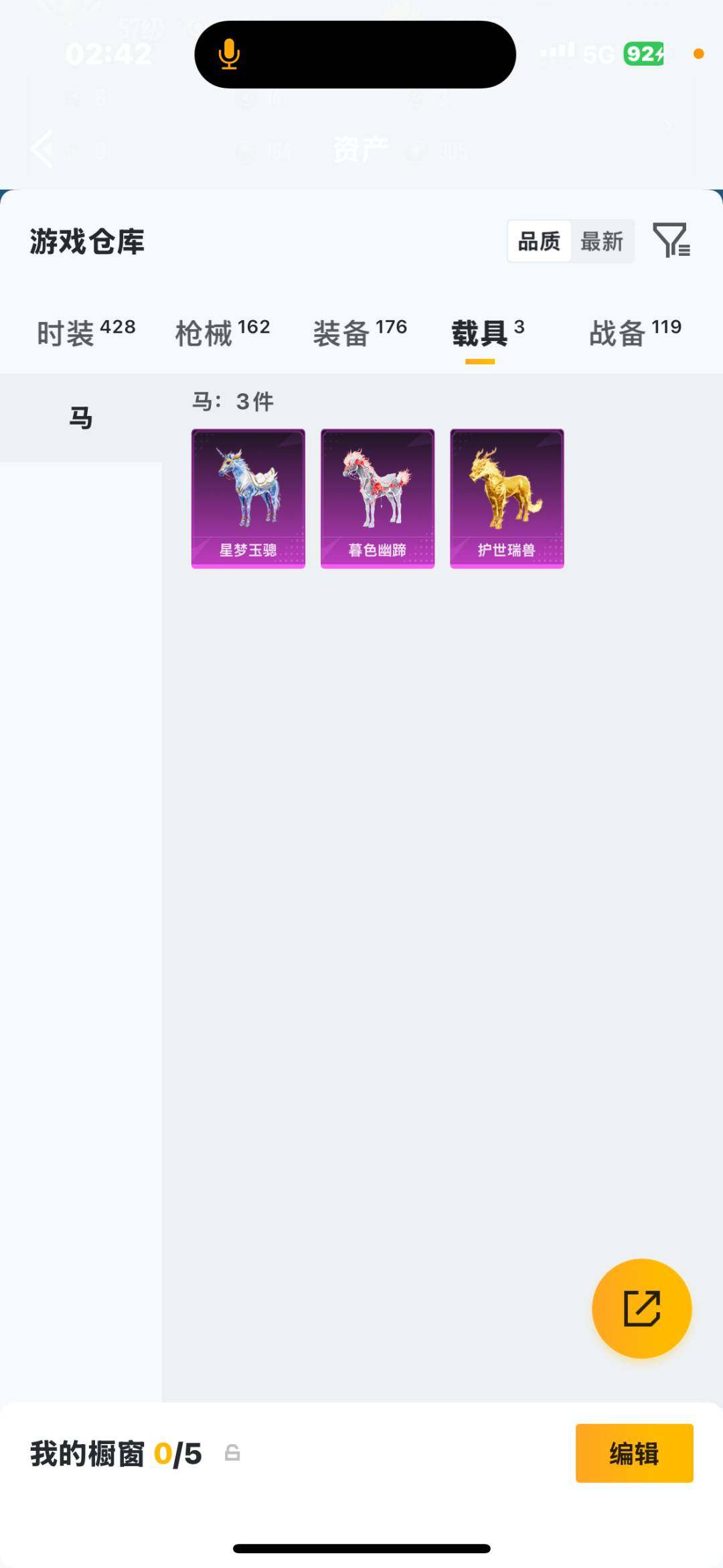This screenshot has height=1568, width=723.
Task: Select the 马 category in sidebar
Action: [80, 418]
